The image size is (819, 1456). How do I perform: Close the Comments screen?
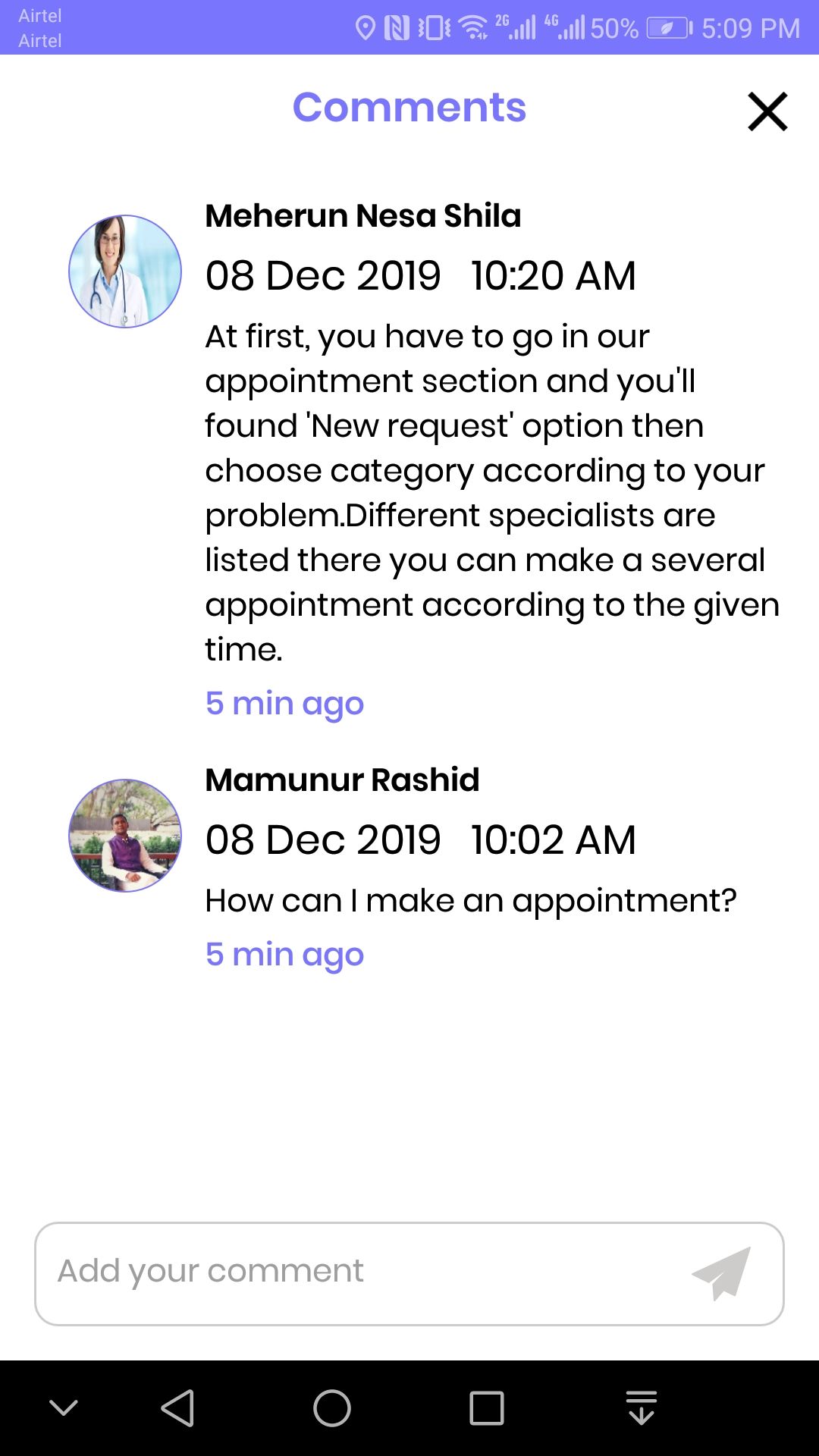coord(767,111)
